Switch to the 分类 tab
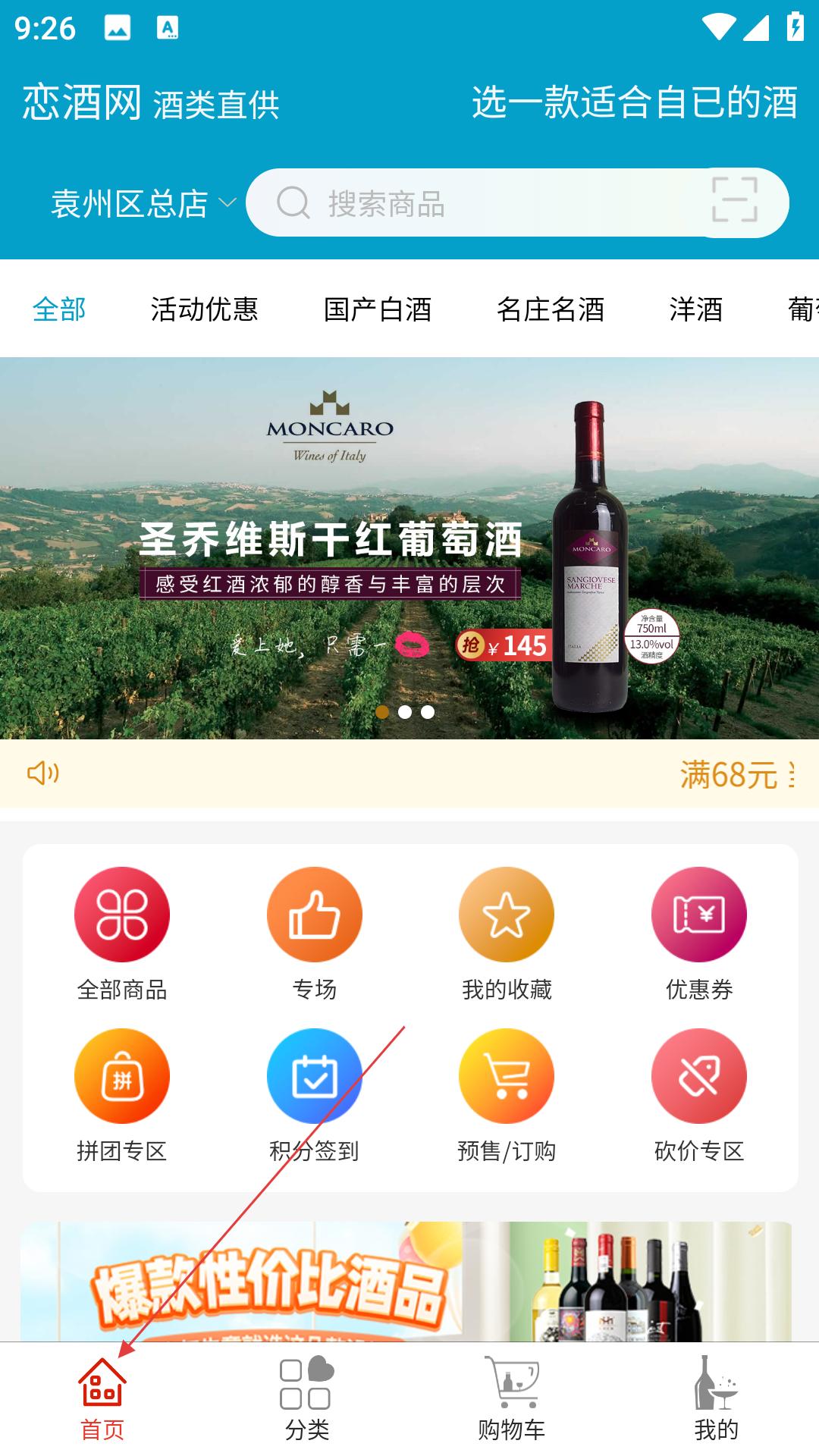 click(x=307, y=1399)
